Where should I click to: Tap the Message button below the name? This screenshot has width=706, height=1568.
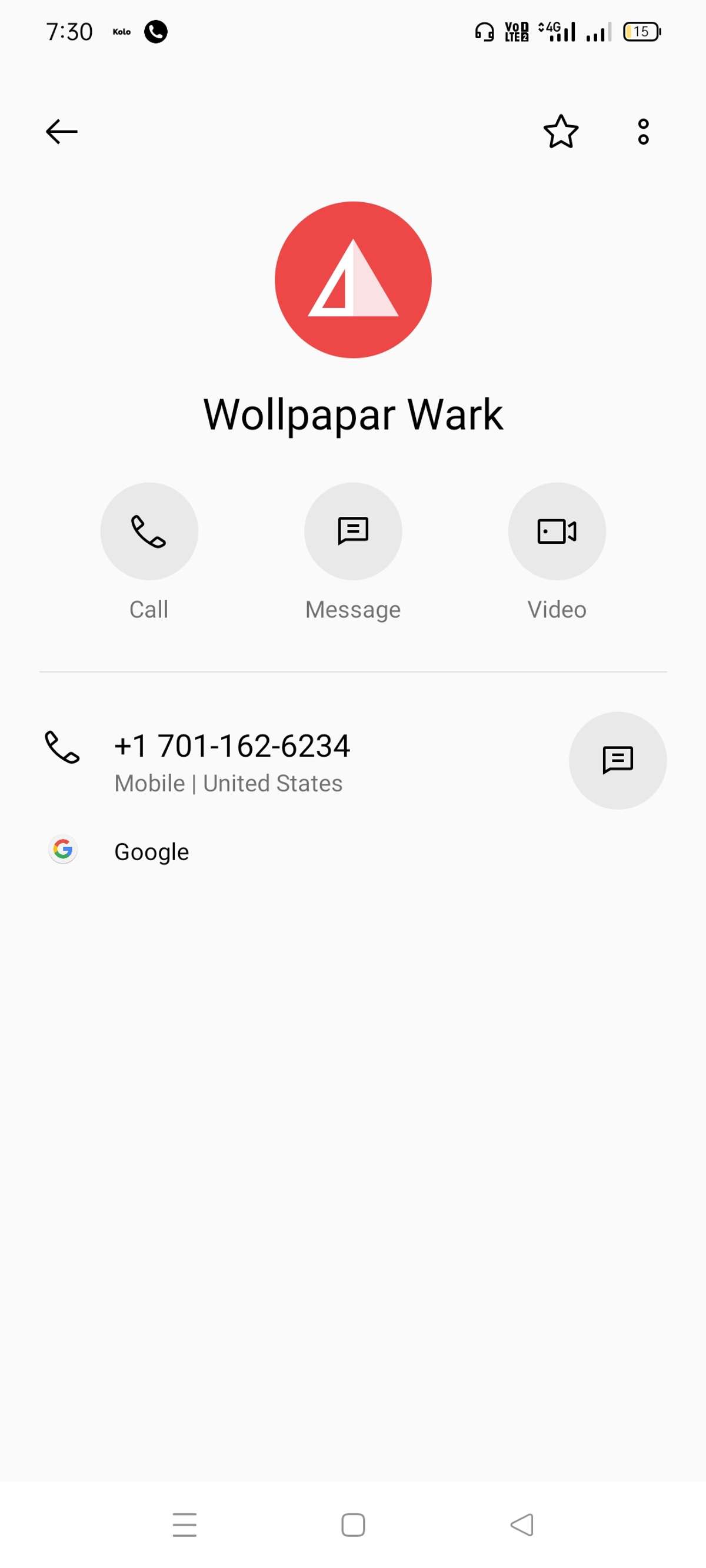tap(352, 531)
